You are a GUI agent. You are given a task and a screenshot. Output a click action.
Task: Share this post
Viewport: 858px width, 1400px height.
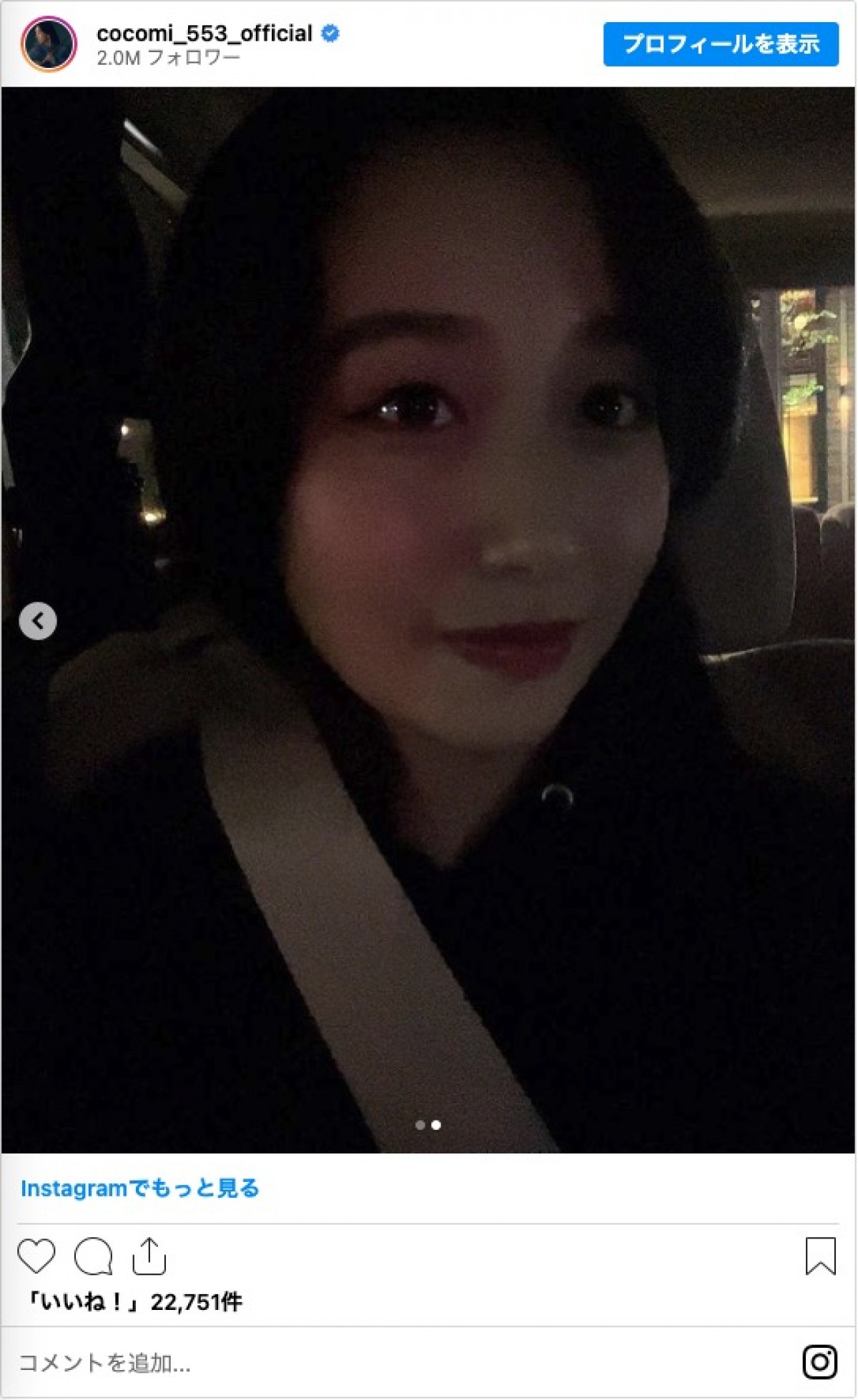149,1256
